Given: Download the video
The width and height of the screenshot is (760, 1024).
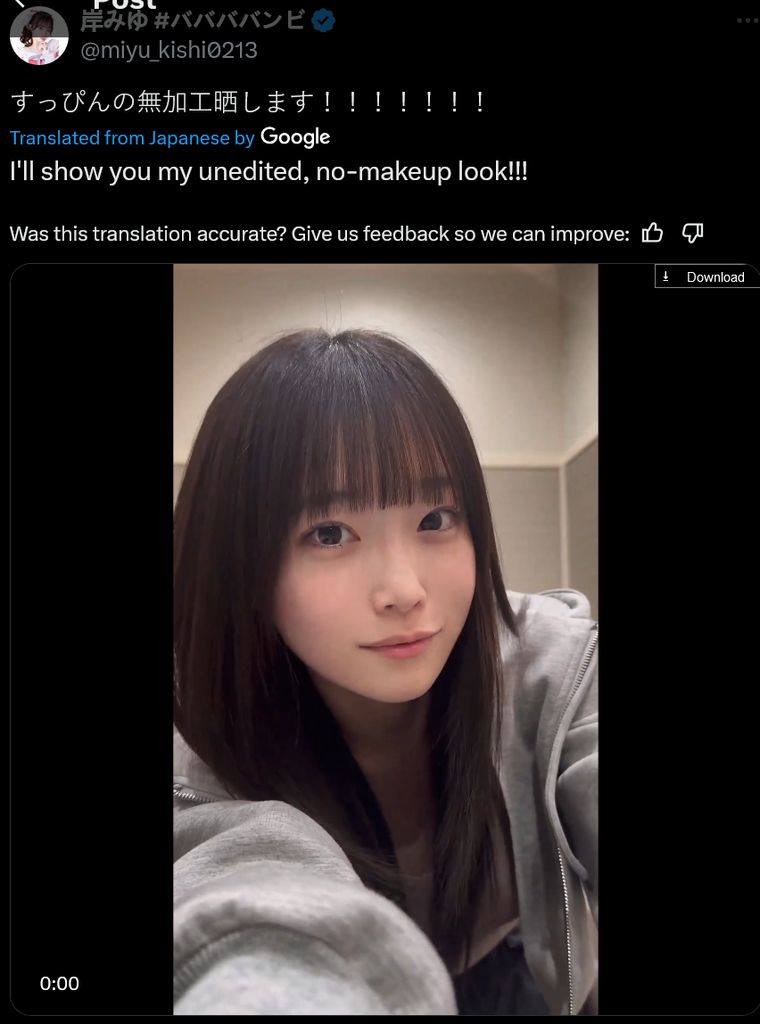Looking at the screenshot, I should coord(706,277).
